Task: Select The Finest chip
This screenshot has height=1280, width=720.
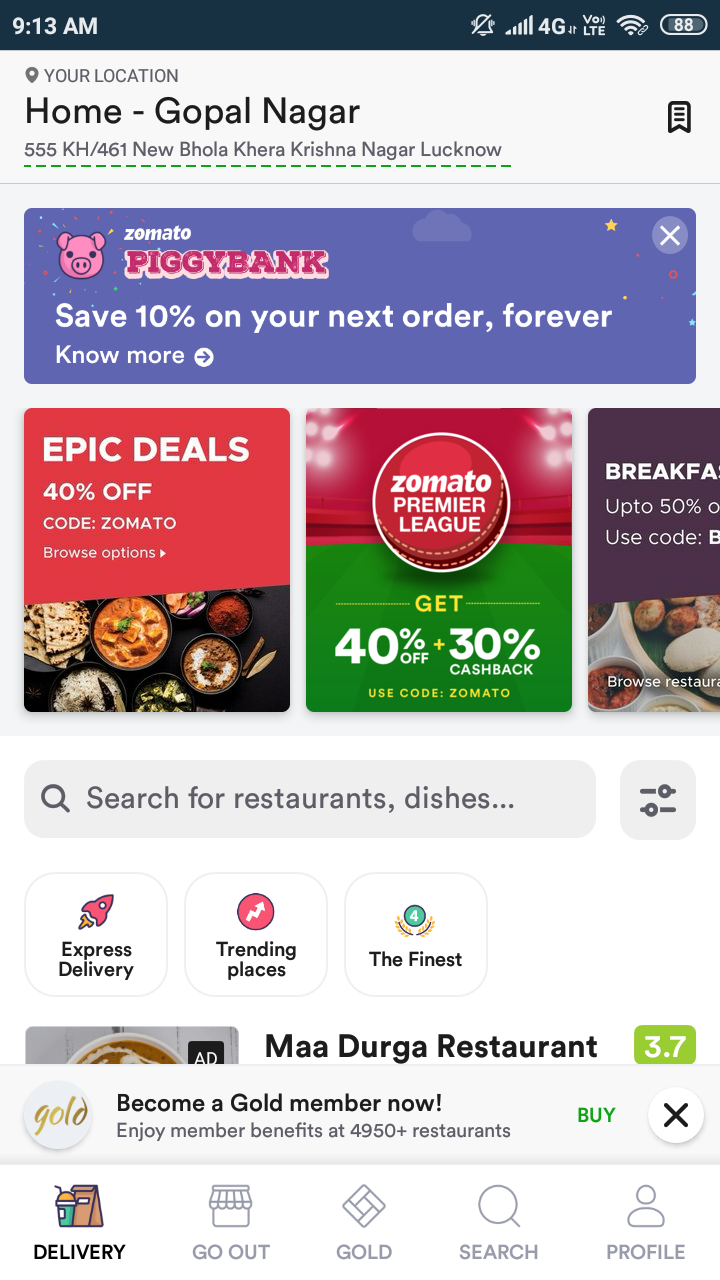Action: (x=416, y=935)
